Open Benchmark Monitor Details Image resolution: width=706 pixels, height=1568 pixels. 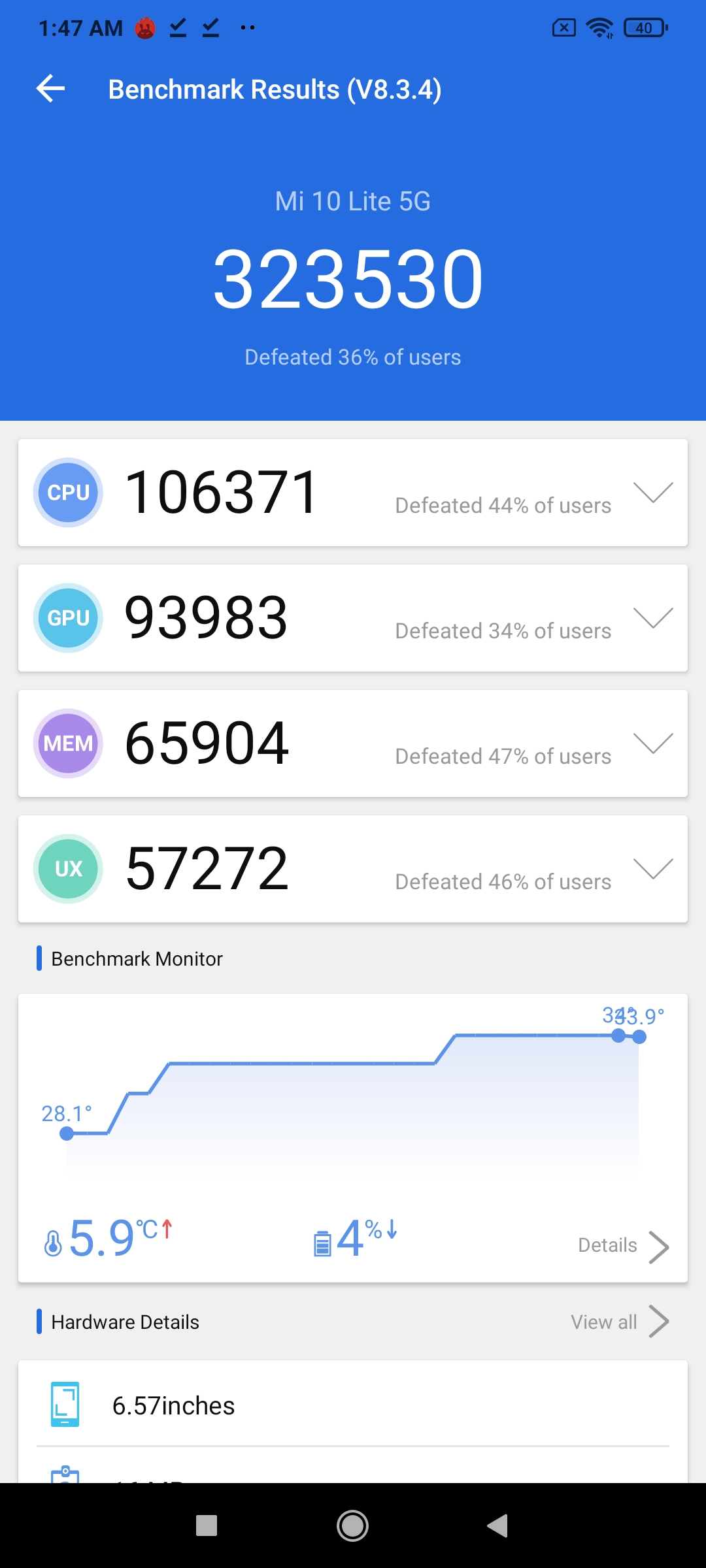[x=622, y=1246]
